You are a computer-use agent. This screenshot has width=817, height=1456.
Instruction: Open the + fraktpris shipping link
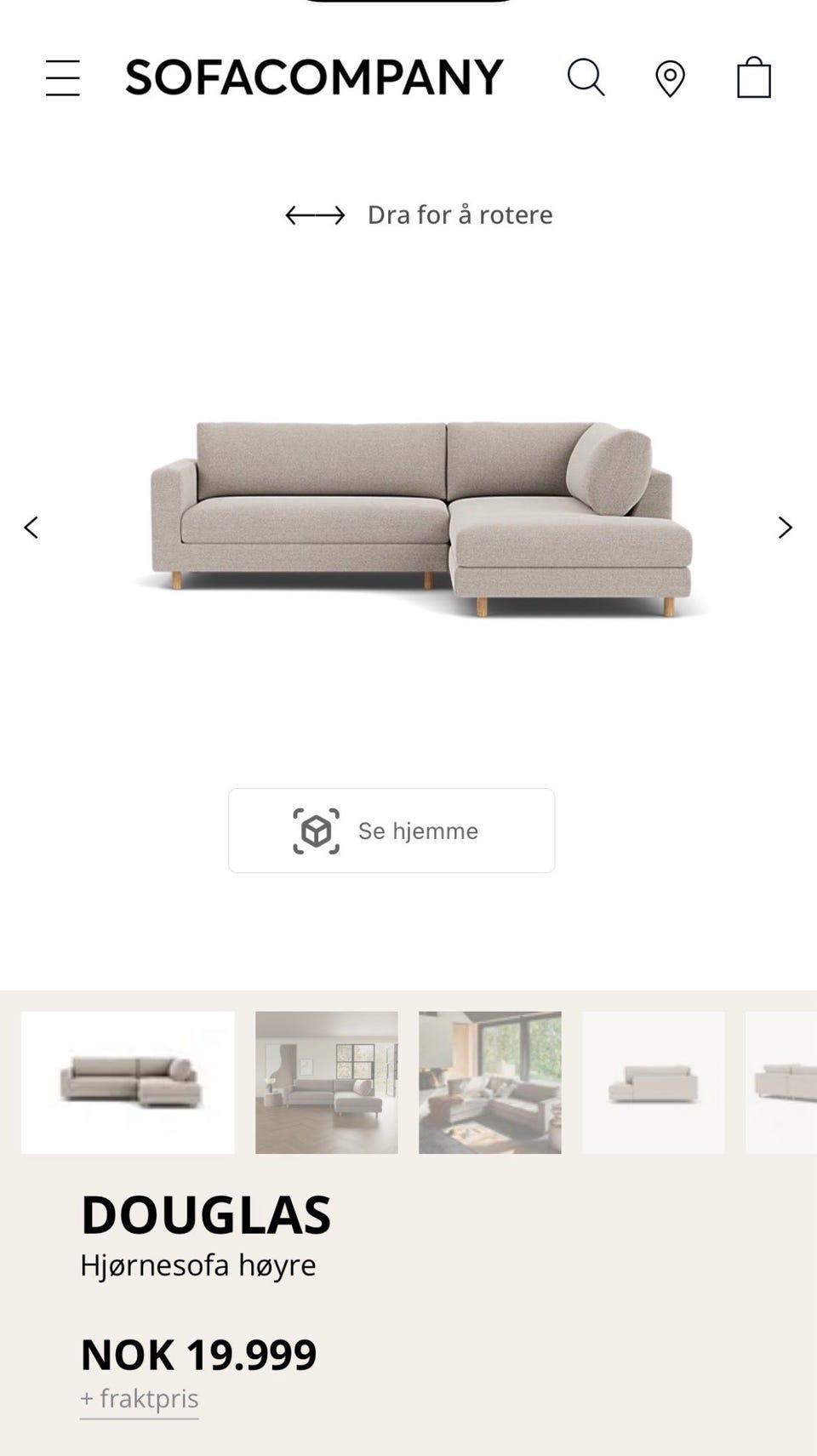point(139,1398)
